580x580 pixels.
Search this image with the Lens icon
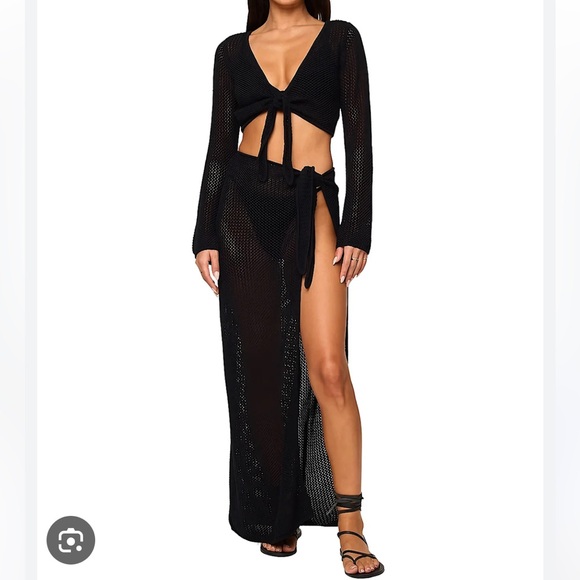tap(71, 540)
